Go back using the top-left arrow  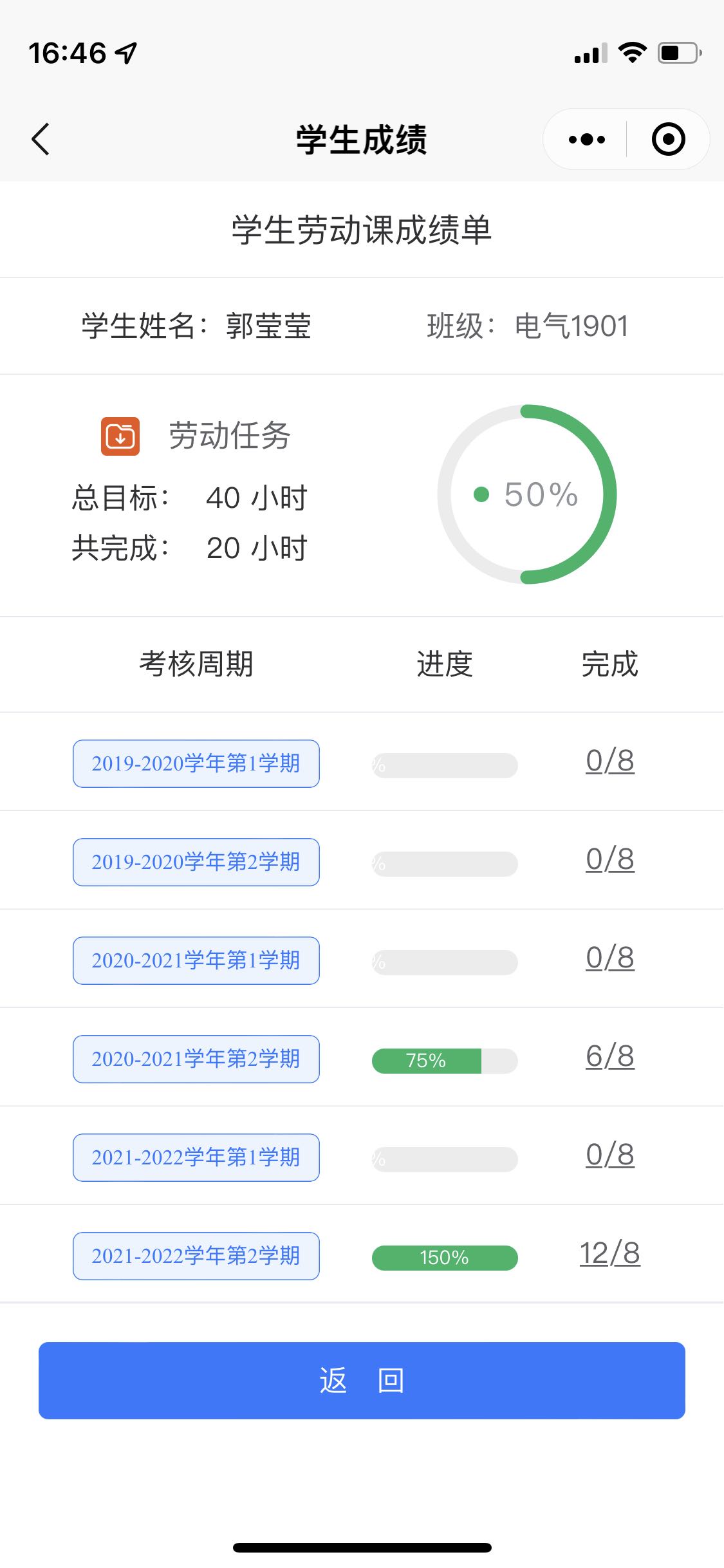click(41, 139)
